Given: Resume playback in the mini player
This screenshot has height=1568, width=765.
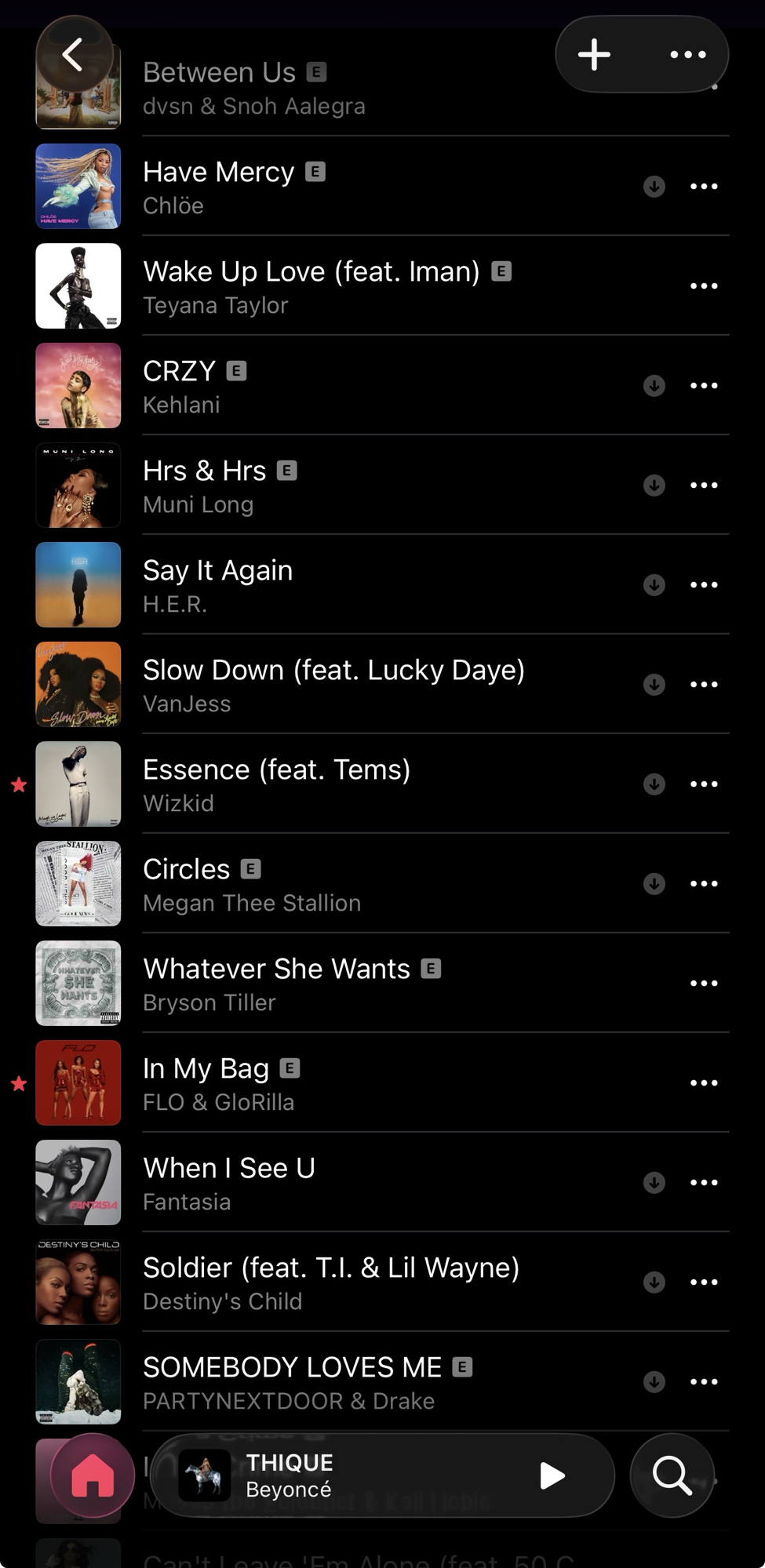Looking at the screenshot, I should click(552, 1475).
